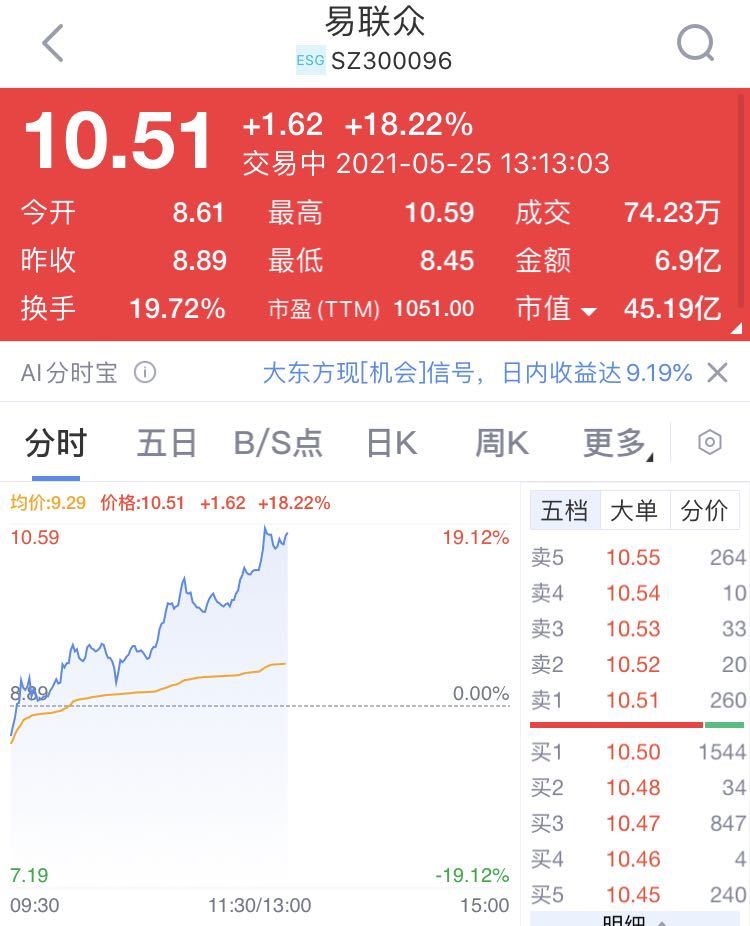This screenshot has height=926, width=750.
Task: Switch to the 分价 tab
Action: coord(704,511)
